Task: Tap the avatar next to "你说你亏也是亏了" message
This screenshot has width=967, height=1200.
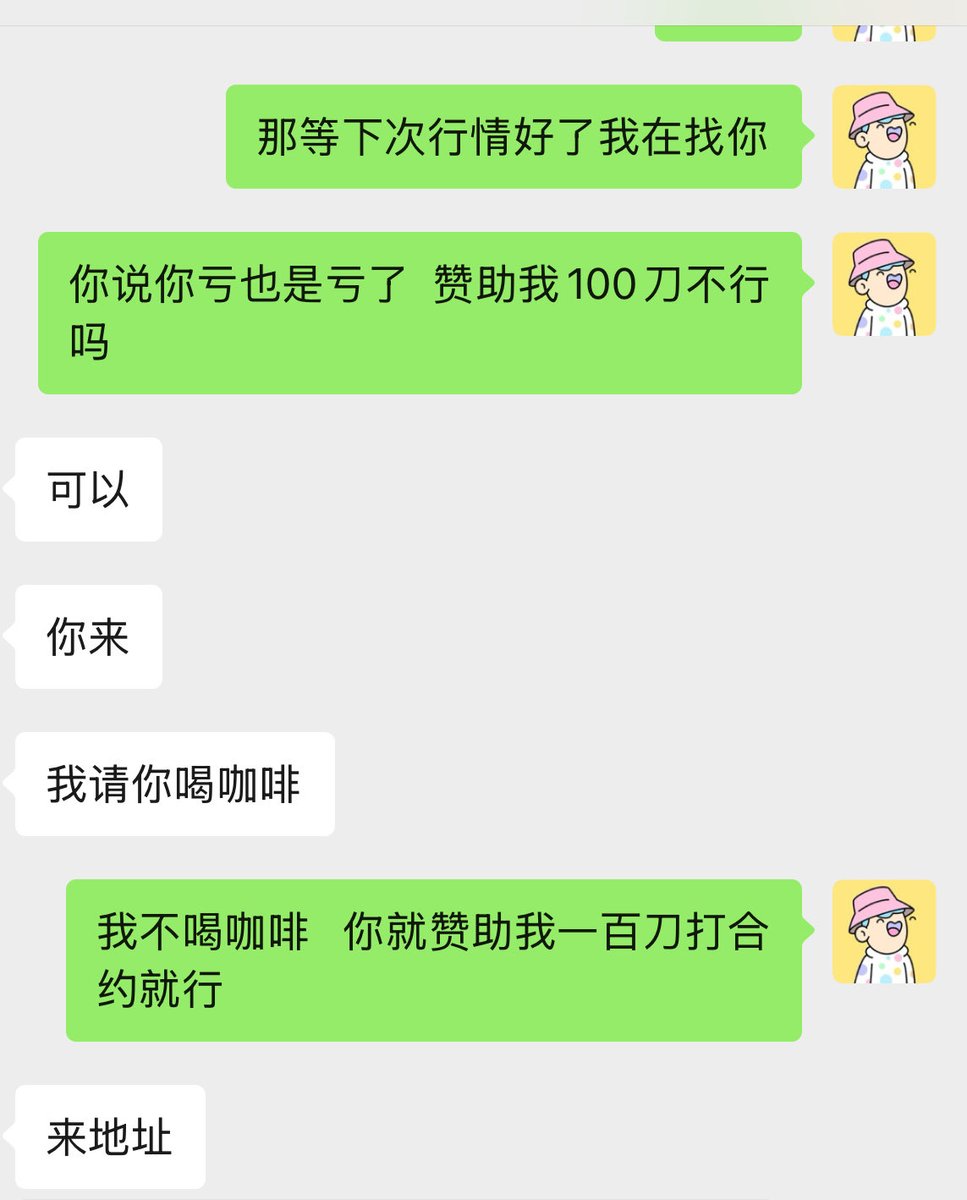Action: (884, 284)
